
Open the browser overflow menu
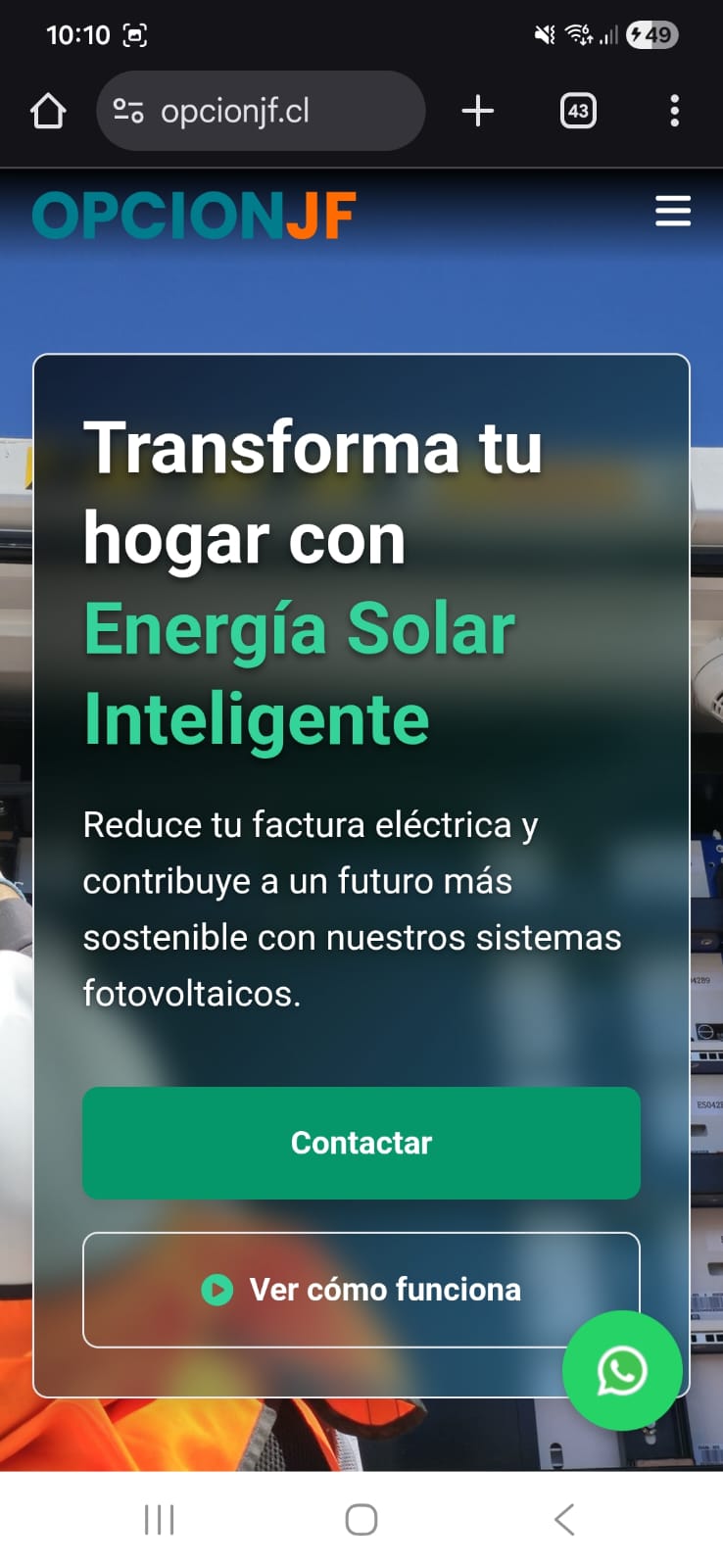point(674,111)
